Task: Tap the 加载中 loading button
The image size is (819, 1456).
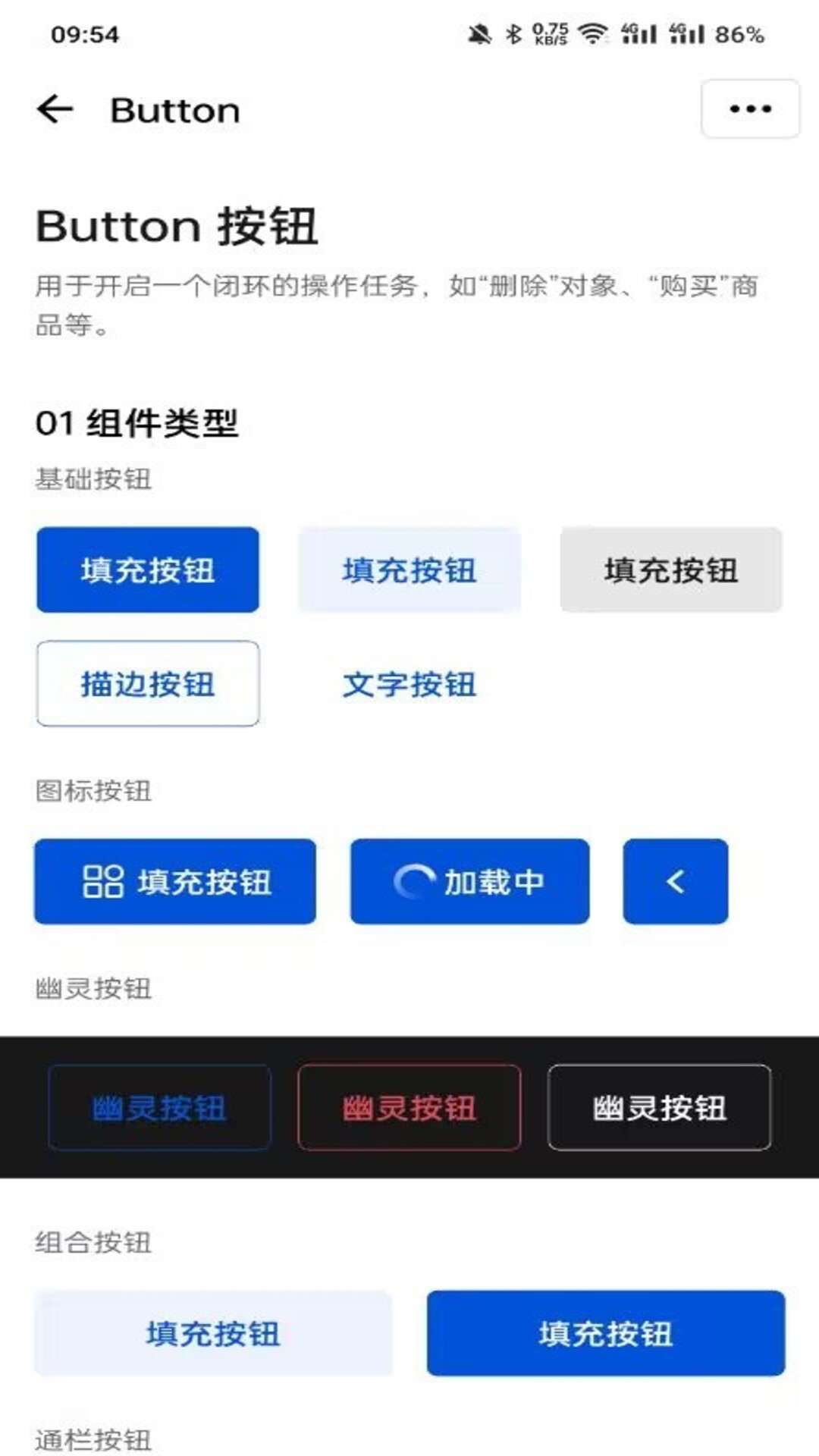Action: [469, 881]
